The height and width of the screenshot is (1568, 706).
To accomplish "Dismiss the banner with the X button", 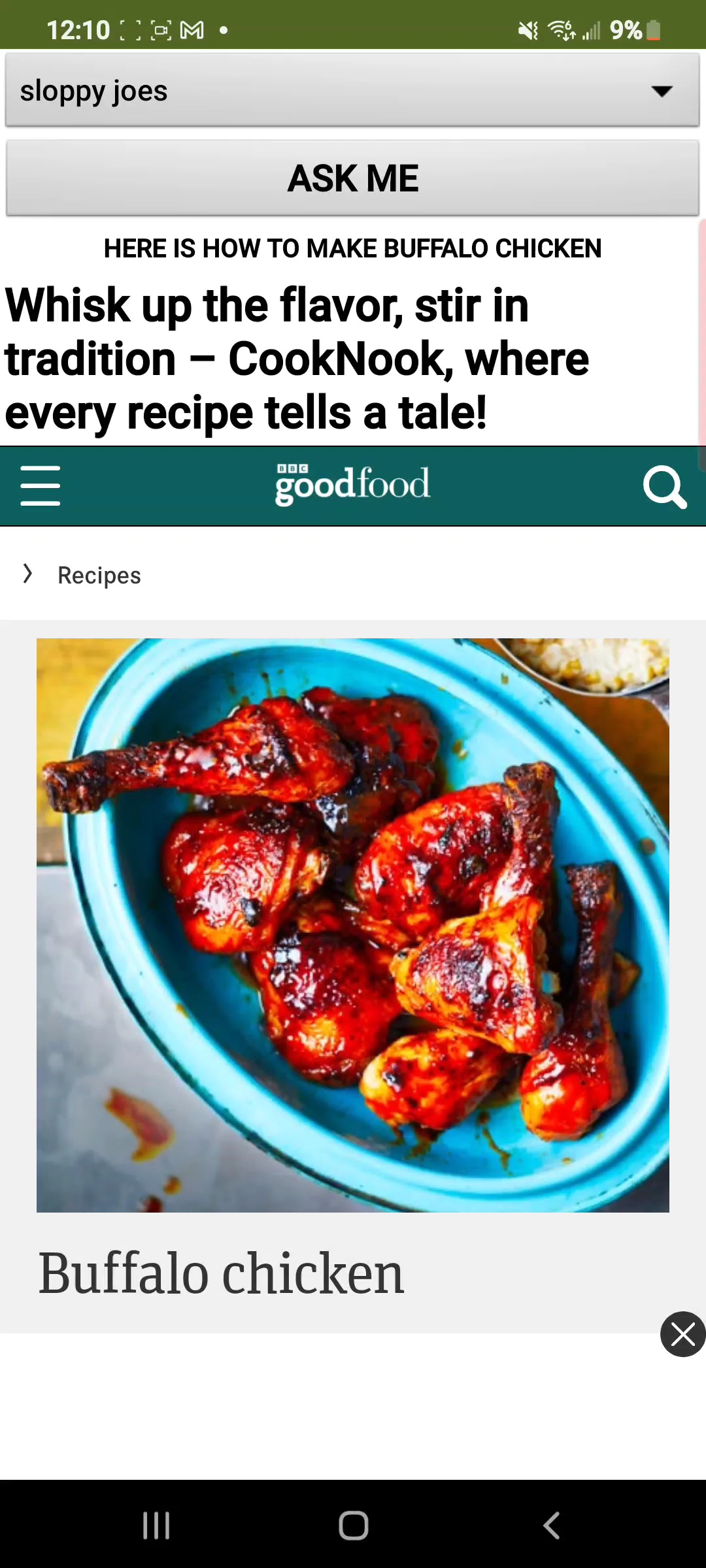I will pos(682,1334).
